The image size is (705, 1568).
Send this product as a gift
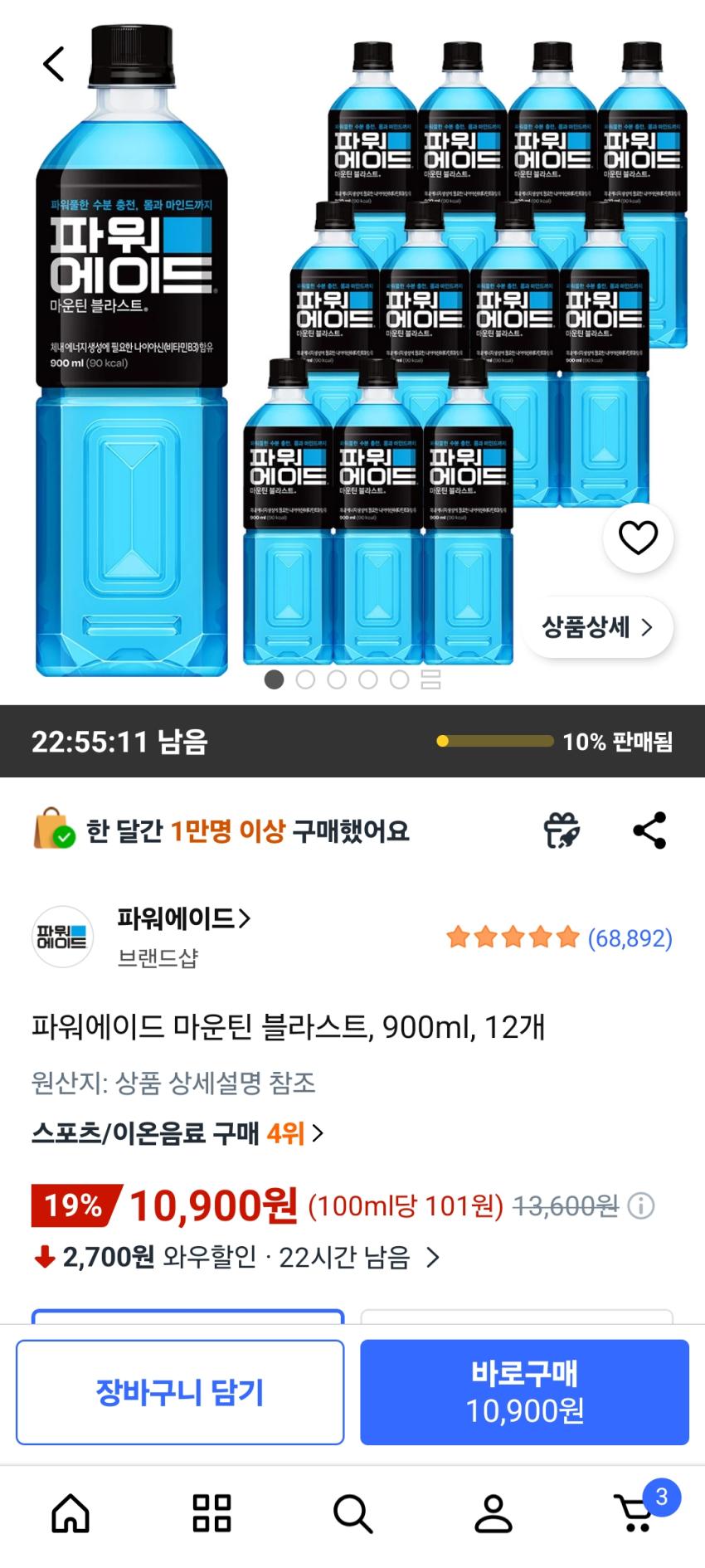(562, 830)
